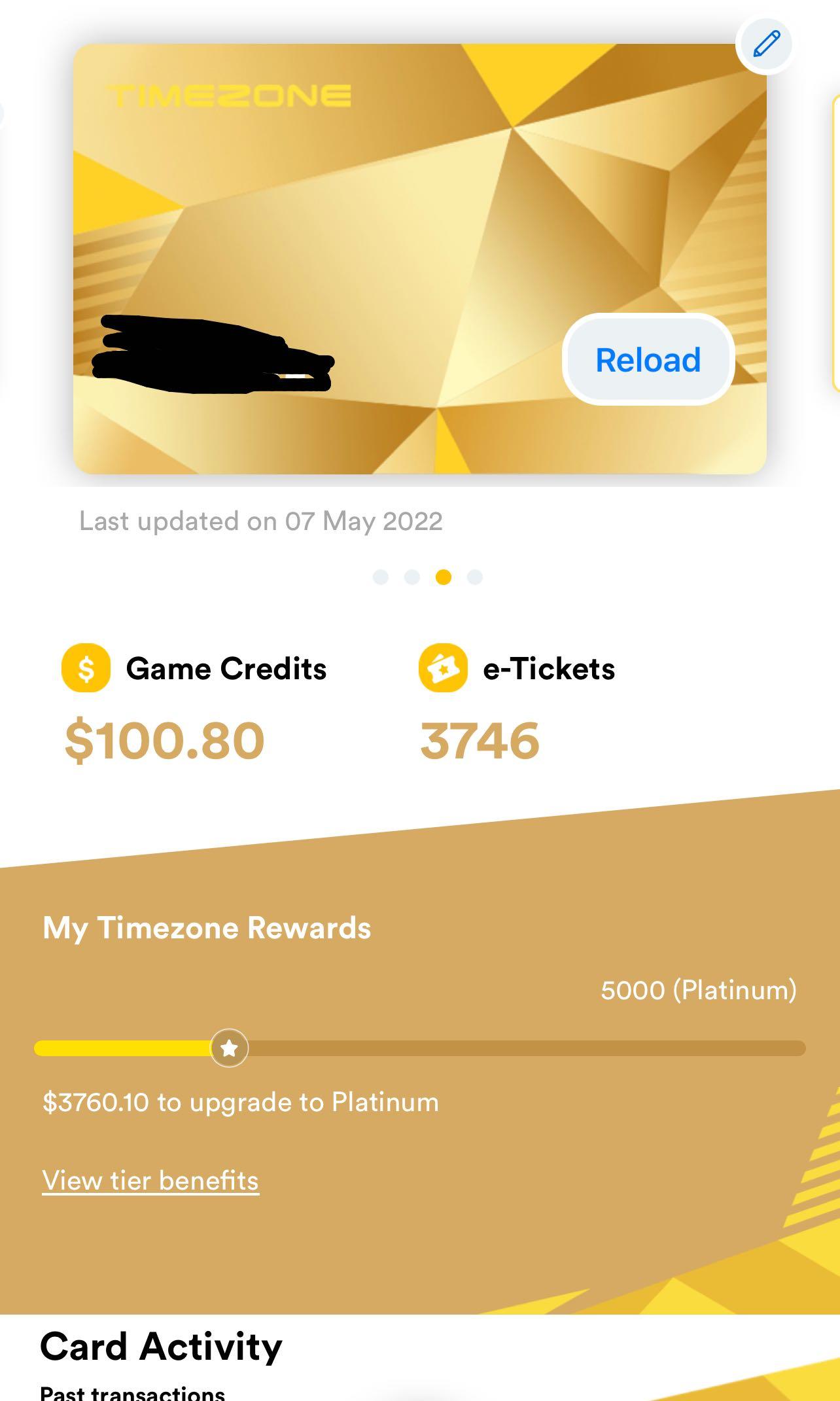Image resolution: width=840 pixels, height=1401 pixels.
Task: Select the fourth carousel dot
Action: [x=475, y=576]
